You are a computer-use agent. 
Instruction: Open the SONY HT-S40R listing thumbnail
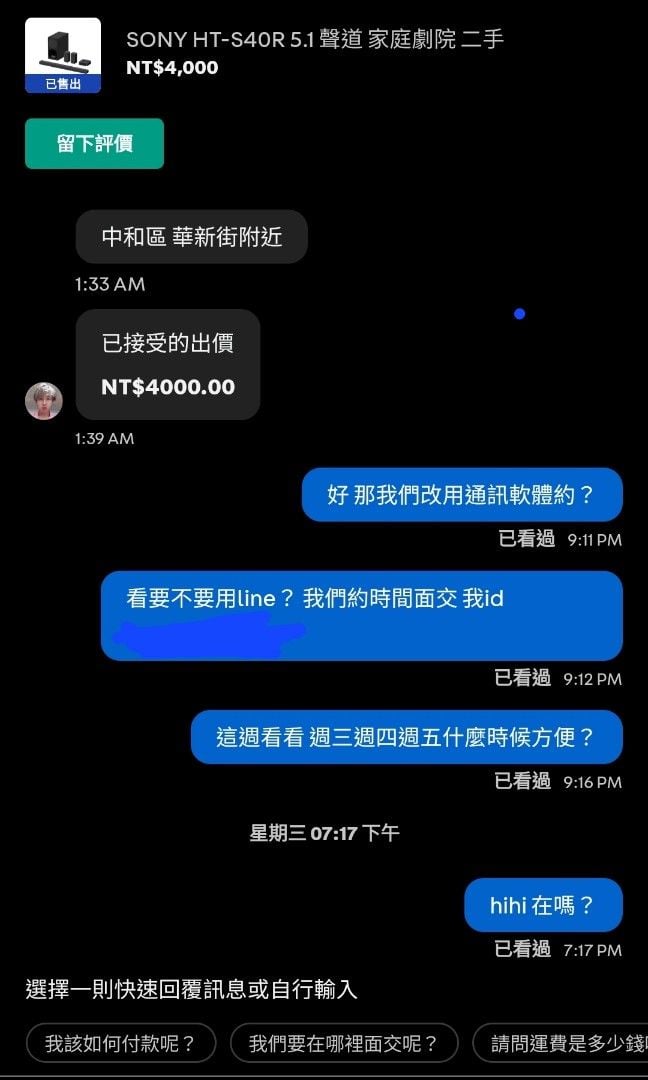[x=62, y=55]
